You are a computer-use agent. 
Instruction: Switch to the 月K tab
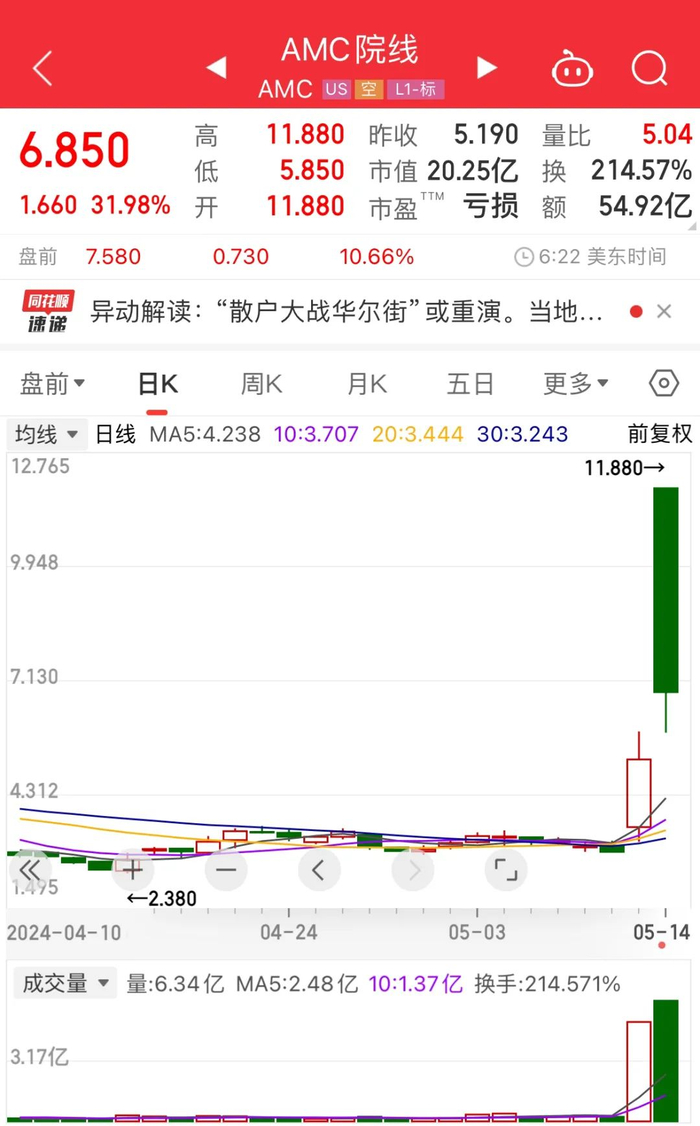[x=367, y=384]
